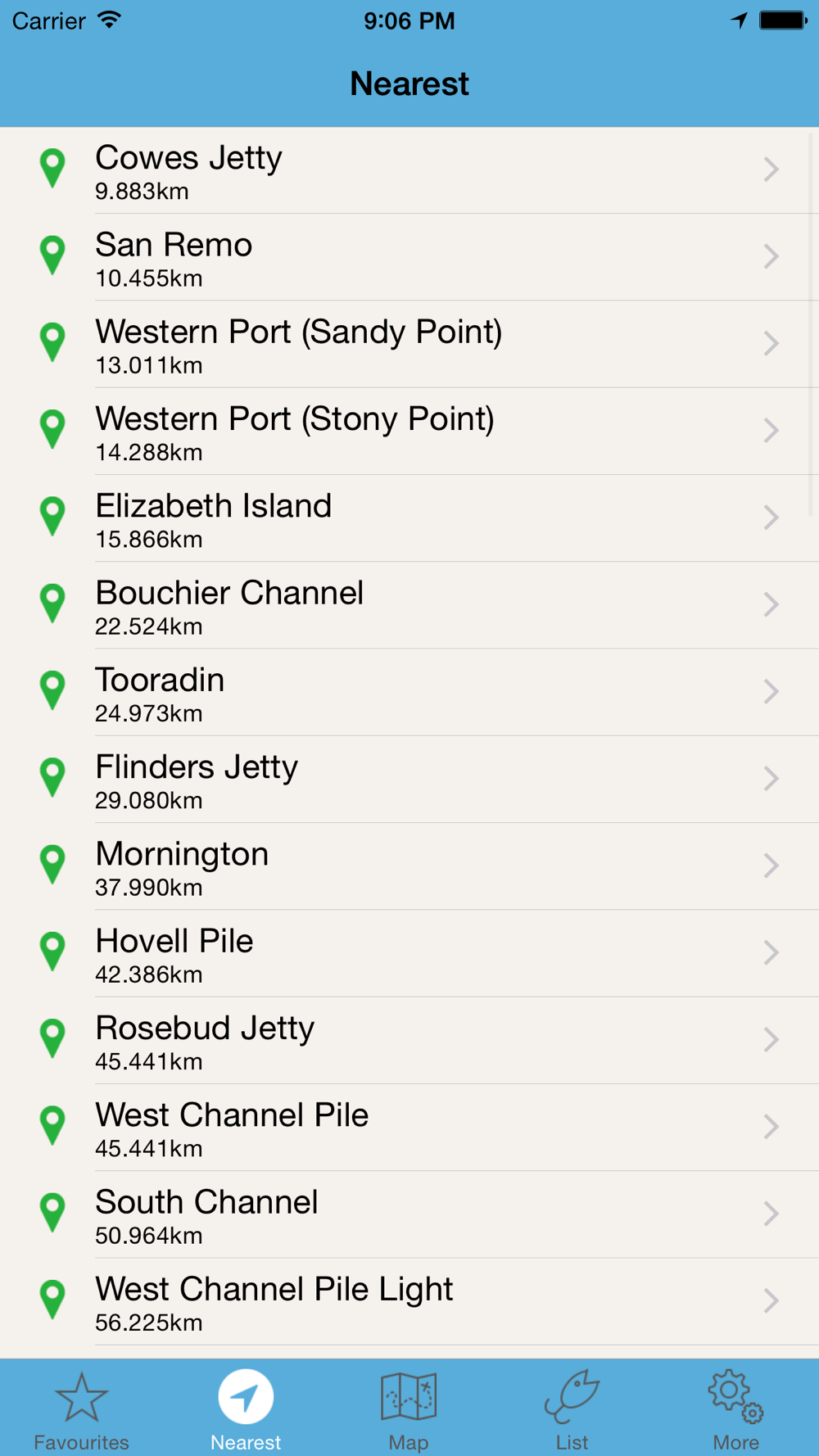View Elizabeth Island details
The width and height of the screenshot is (819, 1456).
409,518
